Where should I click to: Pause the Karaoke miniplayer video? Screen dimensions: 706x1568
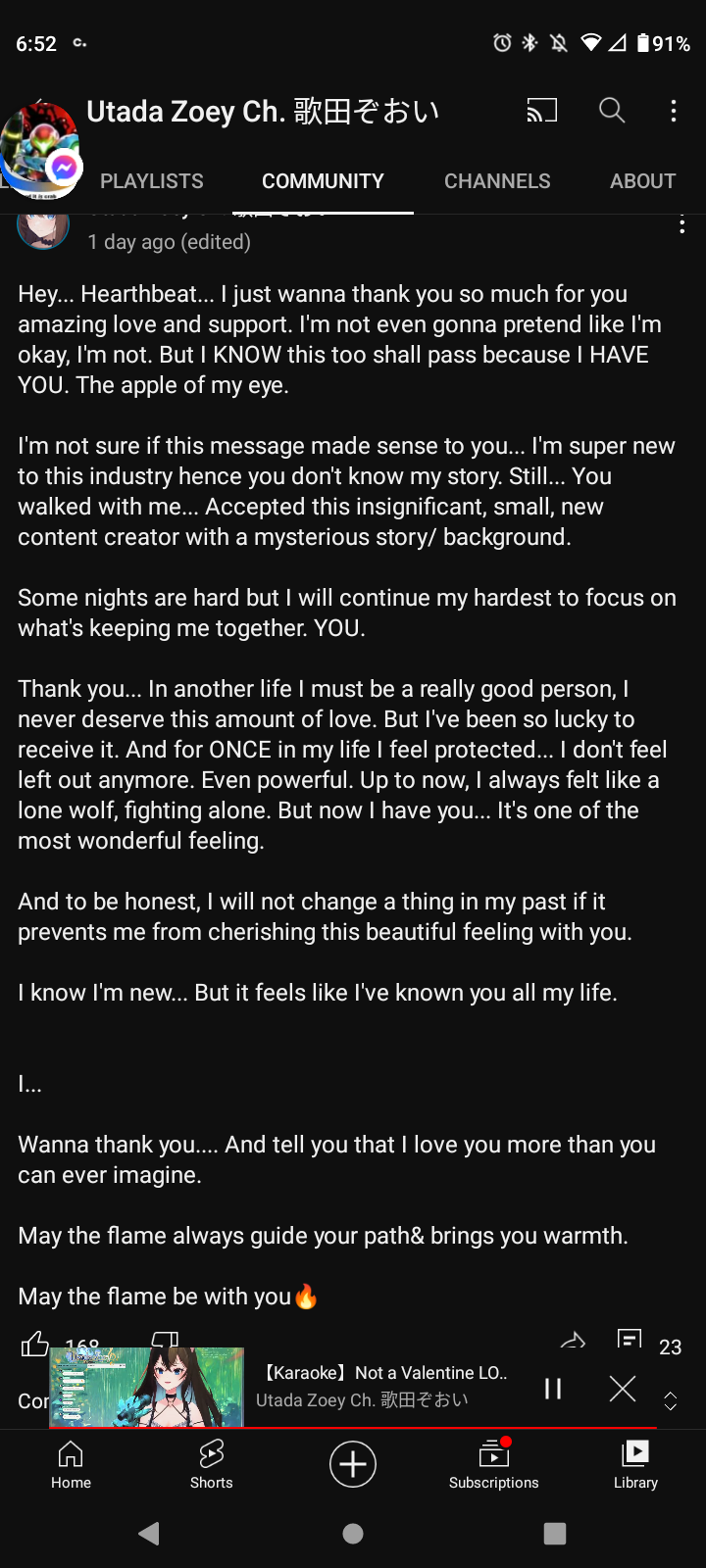553,1388
